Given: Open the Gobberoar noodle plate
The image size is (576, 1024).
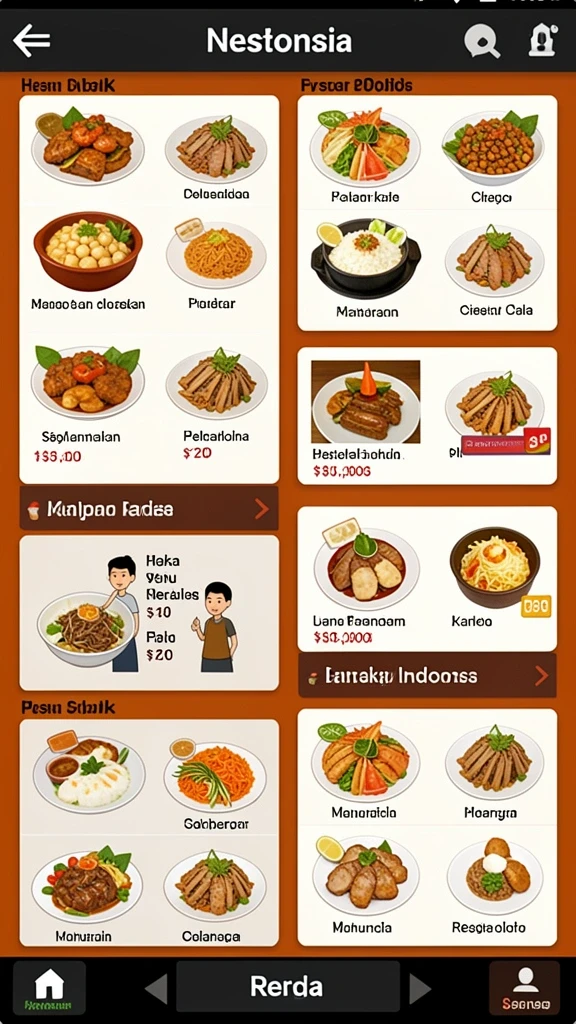Looking at the screenshot, I should pos(216,782).
